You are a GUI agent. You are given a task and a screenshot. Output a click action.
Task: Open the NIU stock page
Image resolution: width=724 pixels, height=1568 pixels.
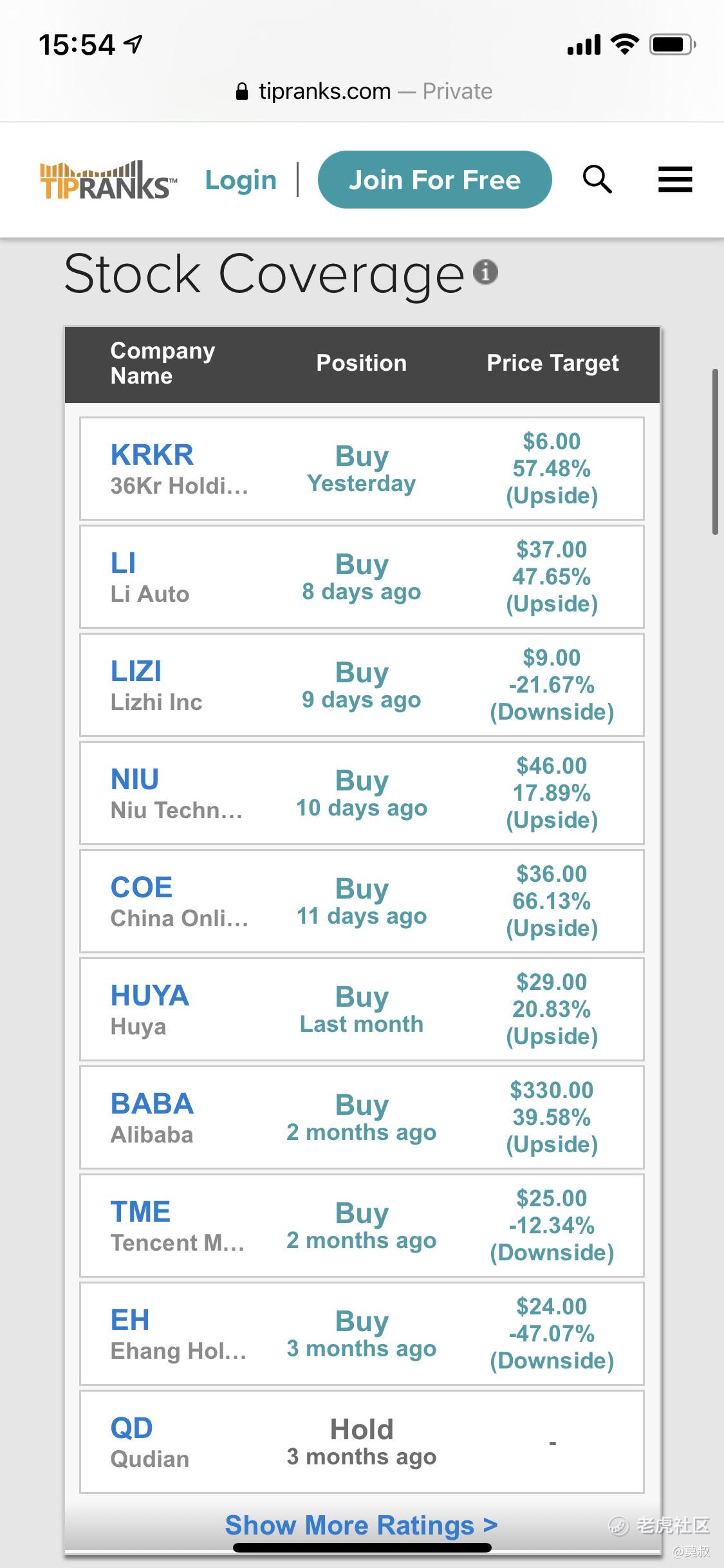click(x=135, y=779)
